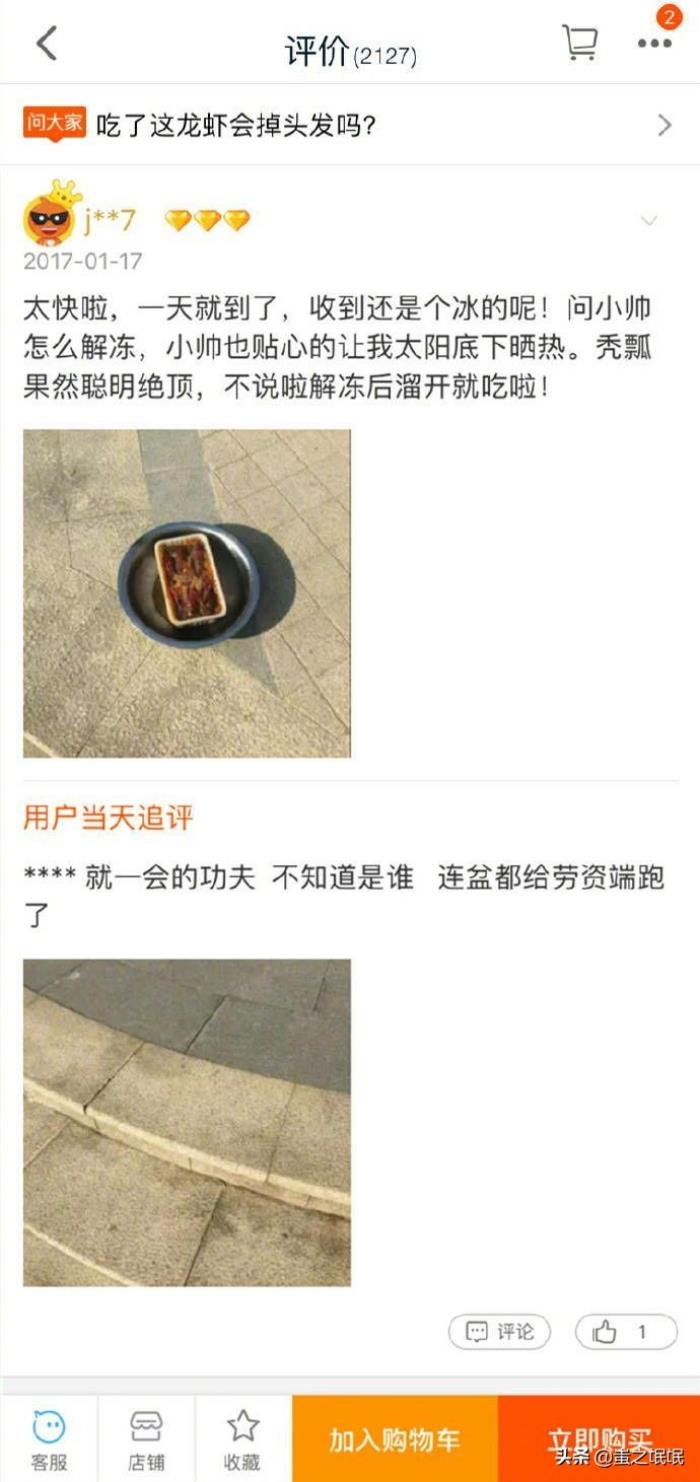Like j**7's review
700x1482 pixels.
click(625, 1331)
